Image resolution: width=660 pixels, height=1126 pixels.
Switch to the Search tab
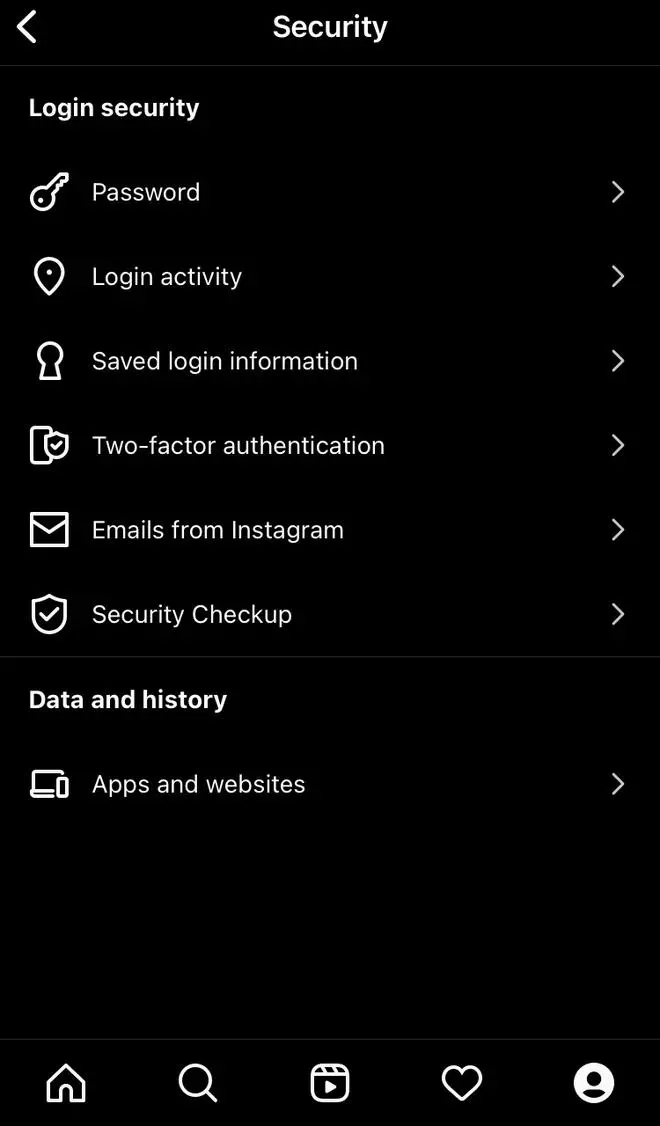point(197,1082)
